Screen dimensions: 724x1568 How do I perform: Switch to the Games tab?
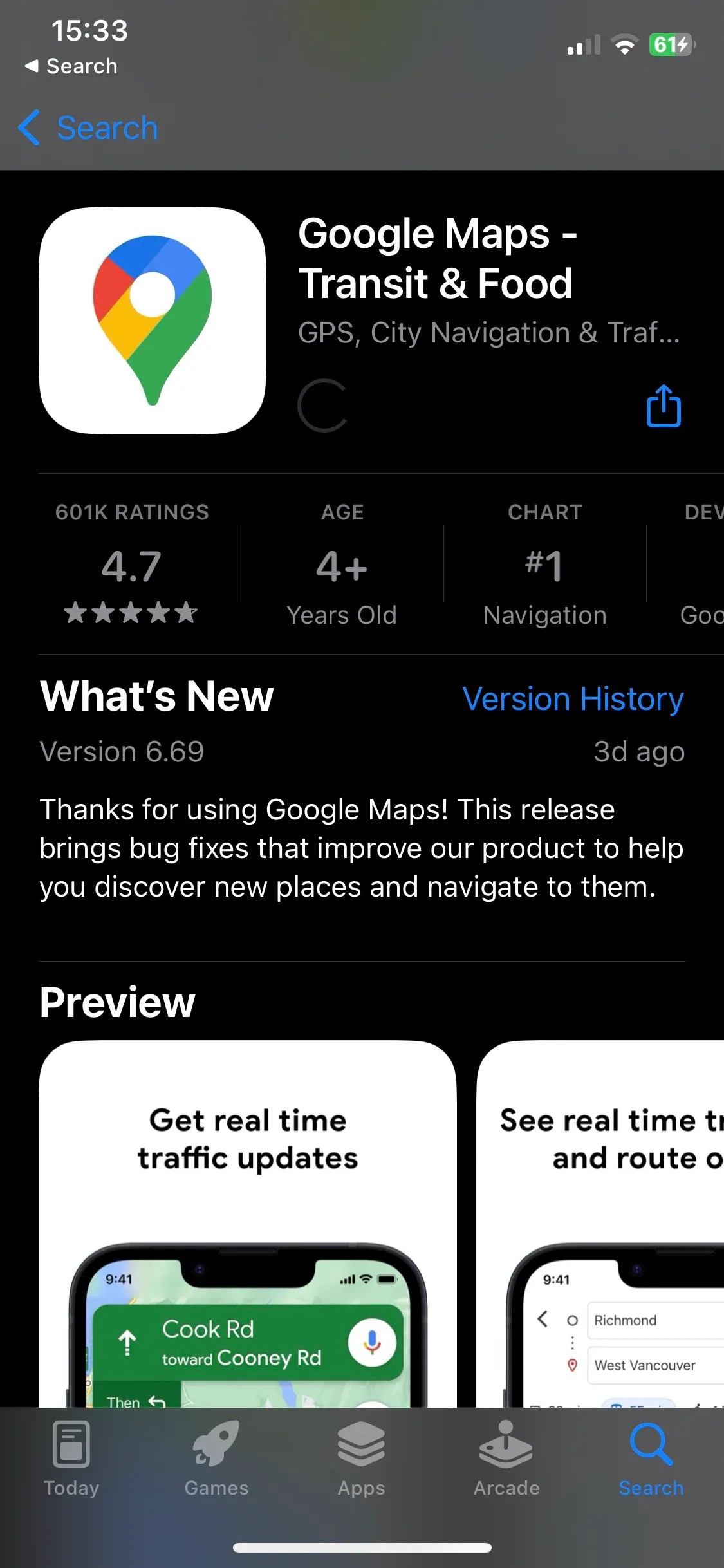point(216,1459)
